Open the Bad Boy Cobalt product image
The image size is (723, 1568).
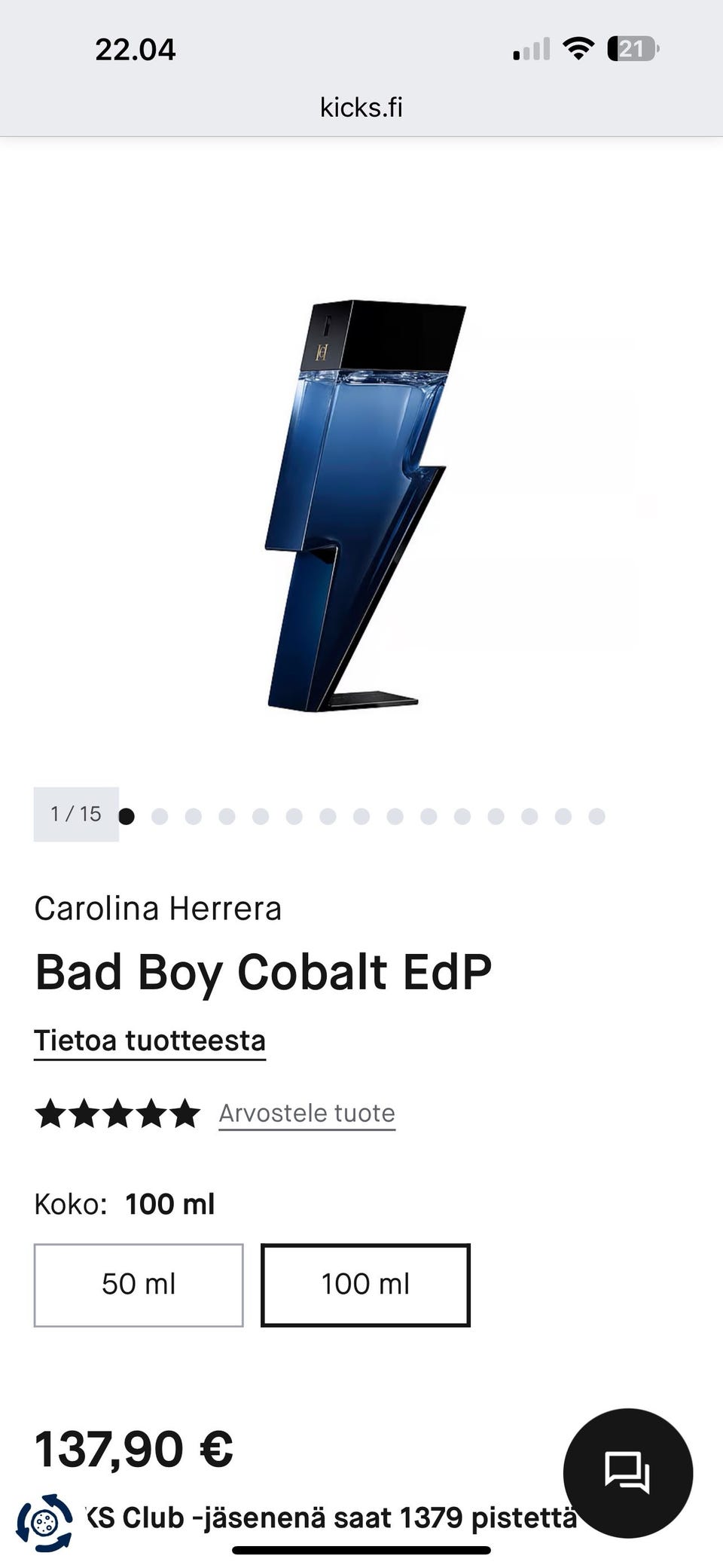coord(365,505)
